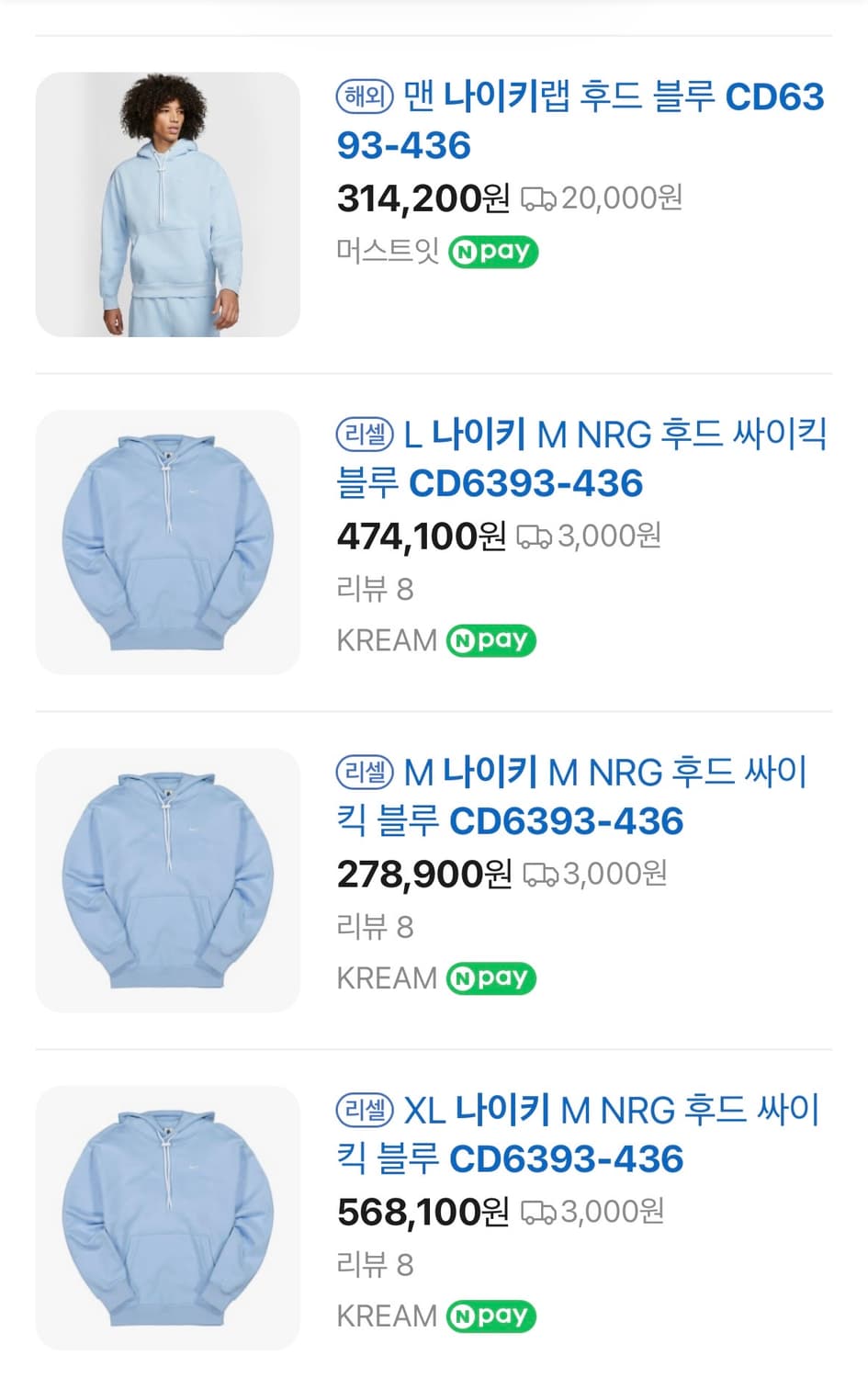
Task: Click the 리셀 badge on the L size listing
Action: click(x=366, y=436)
